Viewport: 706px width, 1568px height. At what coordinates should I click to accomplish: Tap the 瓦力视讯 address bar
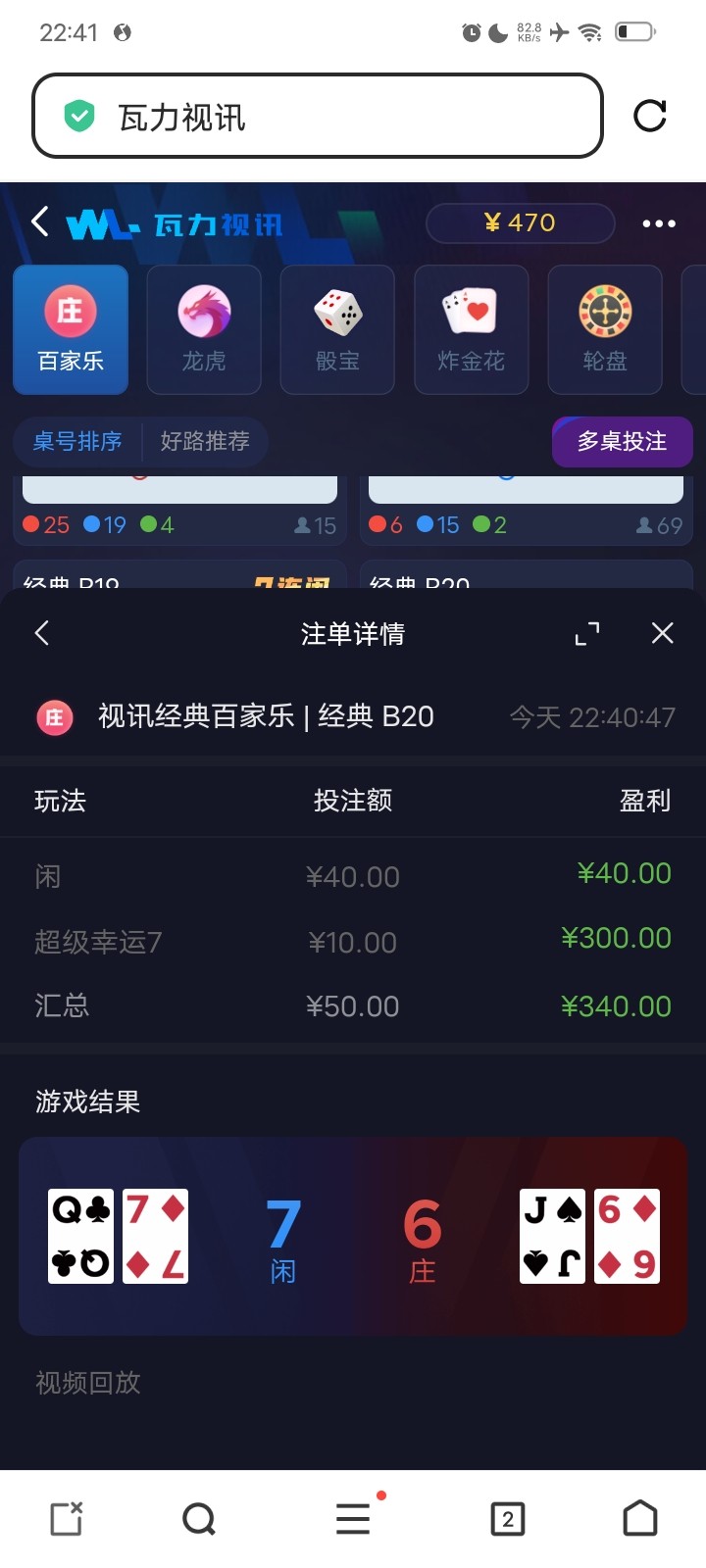317,116
